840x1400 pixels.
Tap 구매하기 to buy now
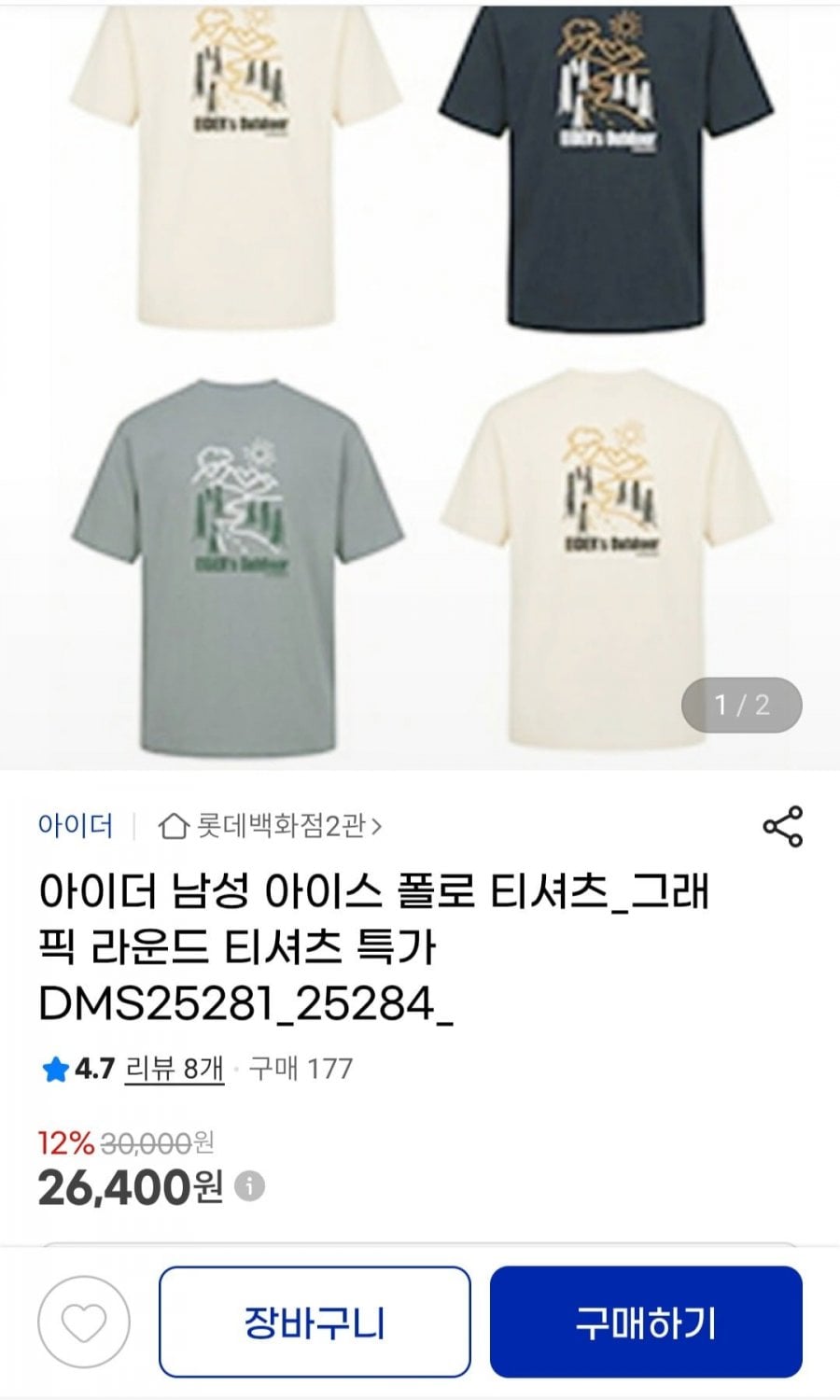646,1322
